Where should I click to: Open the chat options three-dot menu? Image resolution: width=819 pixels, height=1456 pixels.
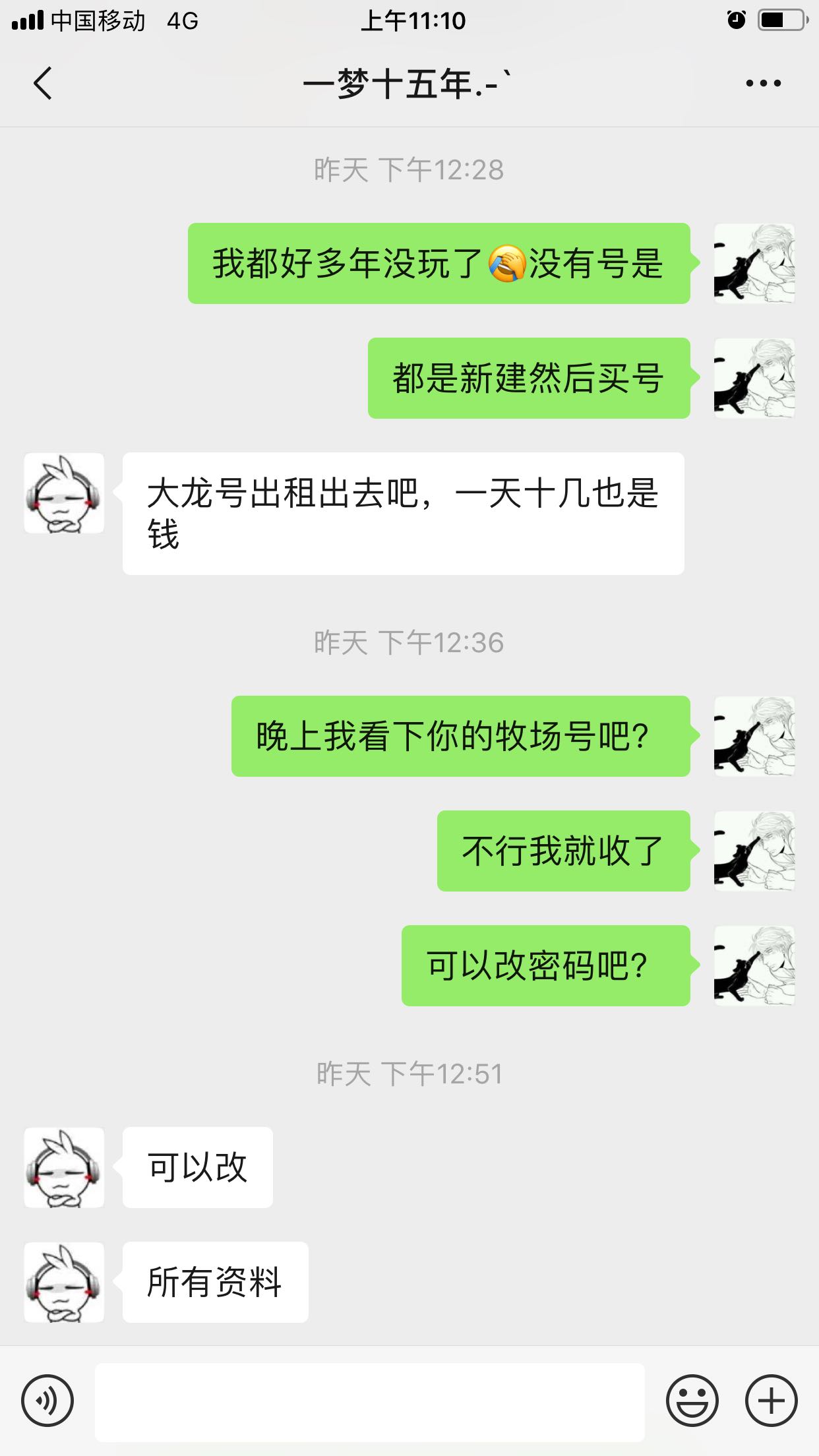(763, 83)
